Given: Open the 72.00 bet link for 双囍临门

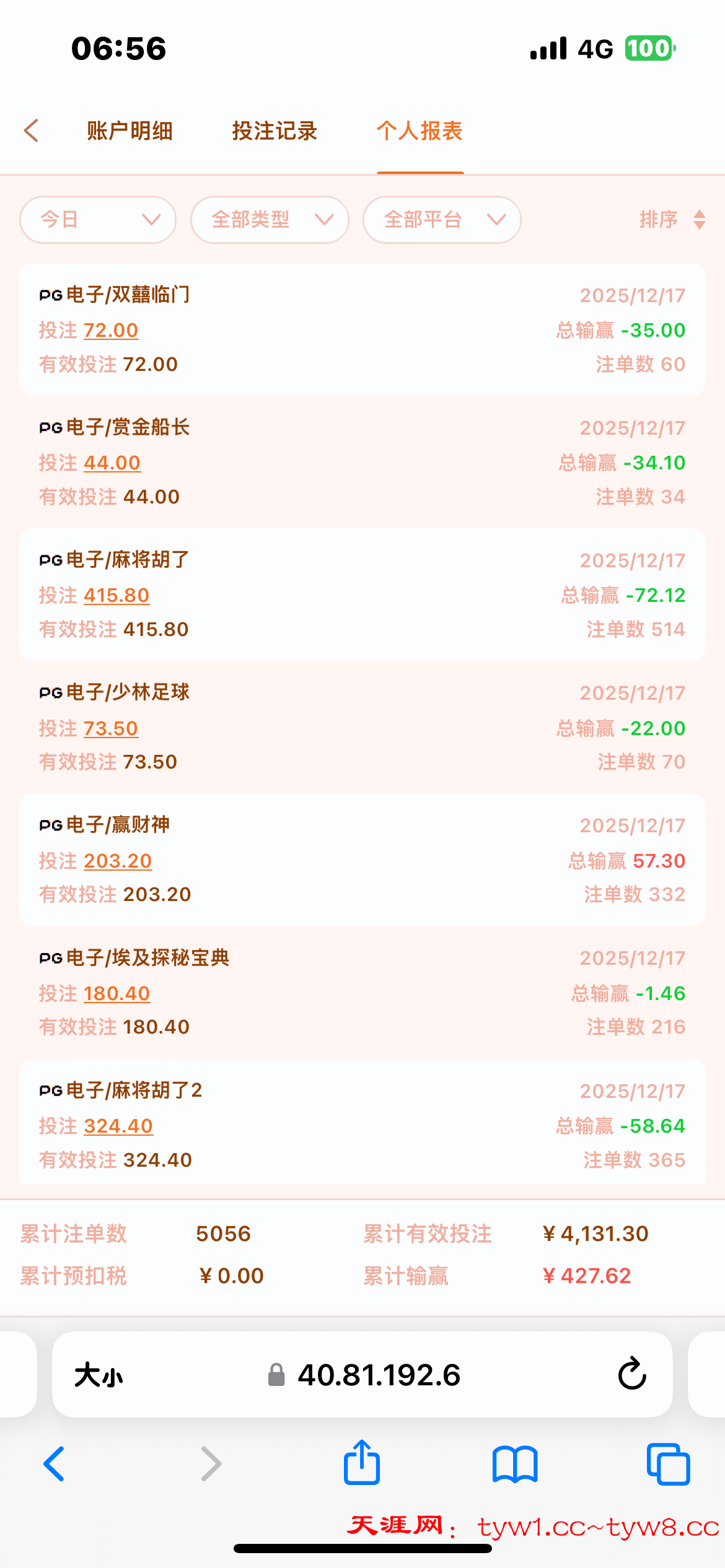Looking at the screenshot, I should (x=111, y=330).
